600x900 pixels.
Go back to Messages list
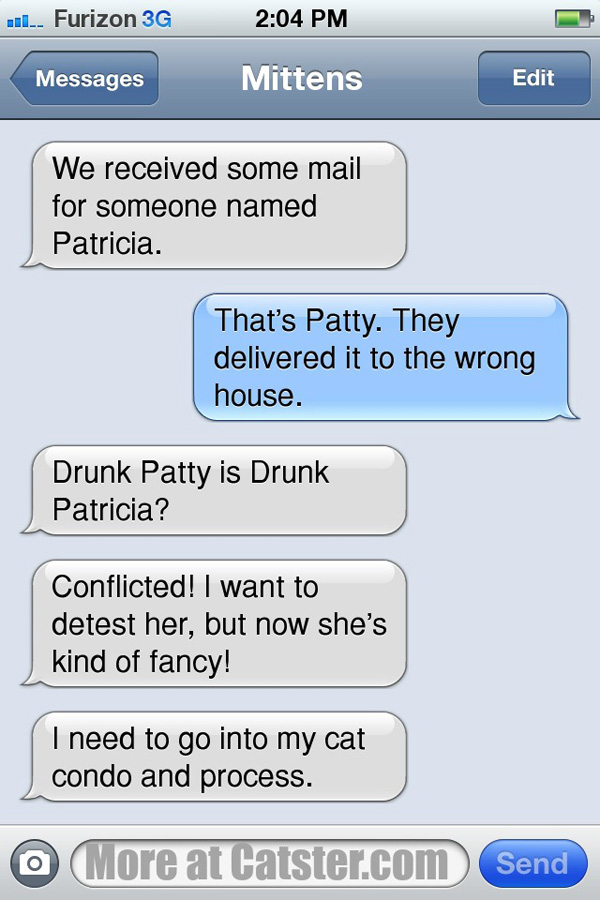[x=86, y=79]
